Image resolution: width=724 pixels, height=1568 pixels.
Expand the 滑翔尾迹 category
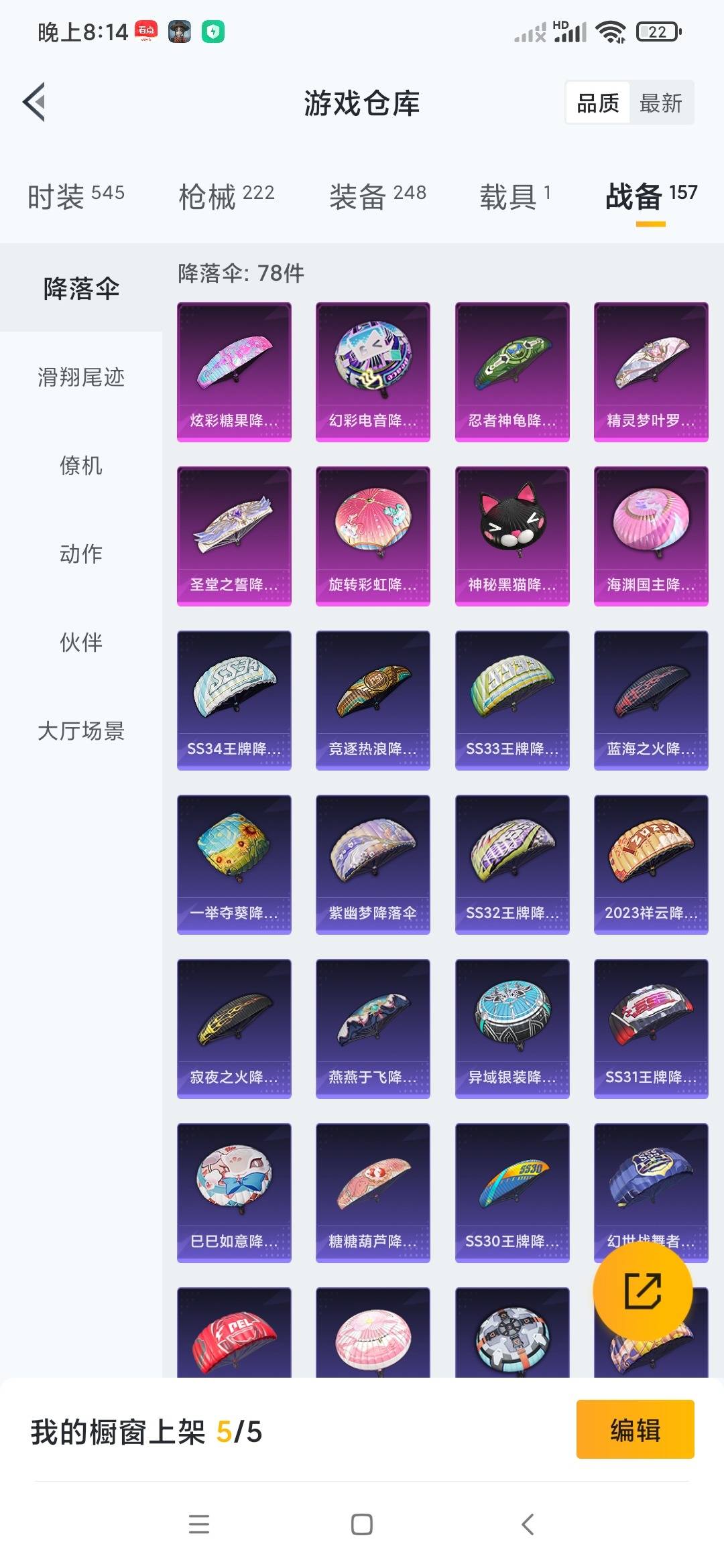click(x=80, y=379)
